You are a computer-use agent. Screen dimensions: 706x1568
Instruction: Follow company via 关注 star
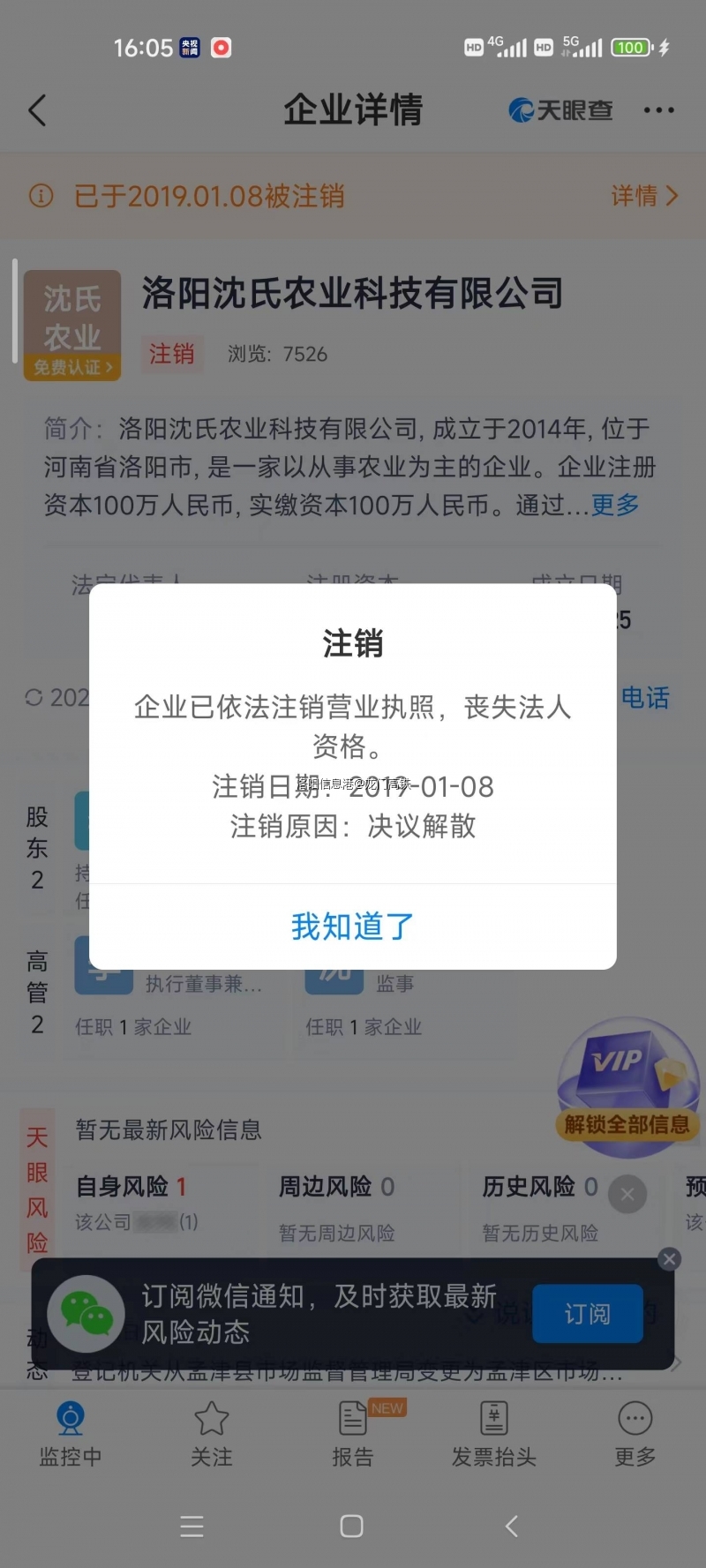click(x=212, y=1434)
